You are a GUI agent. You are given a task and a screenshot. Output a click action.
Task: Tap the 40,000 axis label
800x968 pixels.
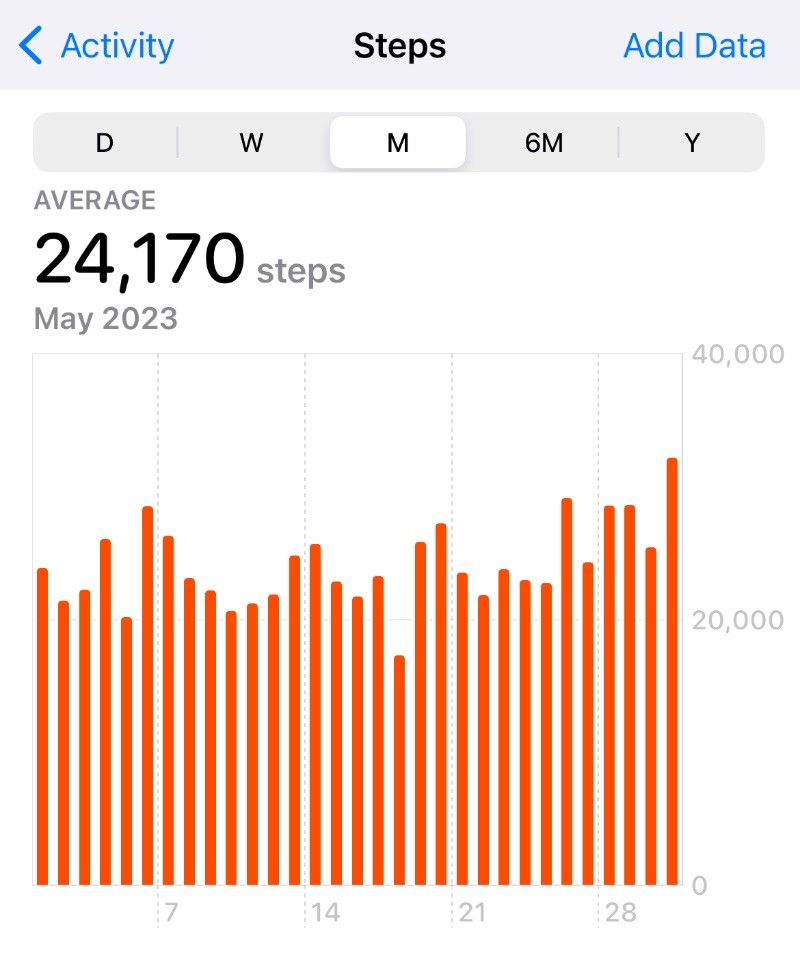pyautogui.click(x=738, y=354)
